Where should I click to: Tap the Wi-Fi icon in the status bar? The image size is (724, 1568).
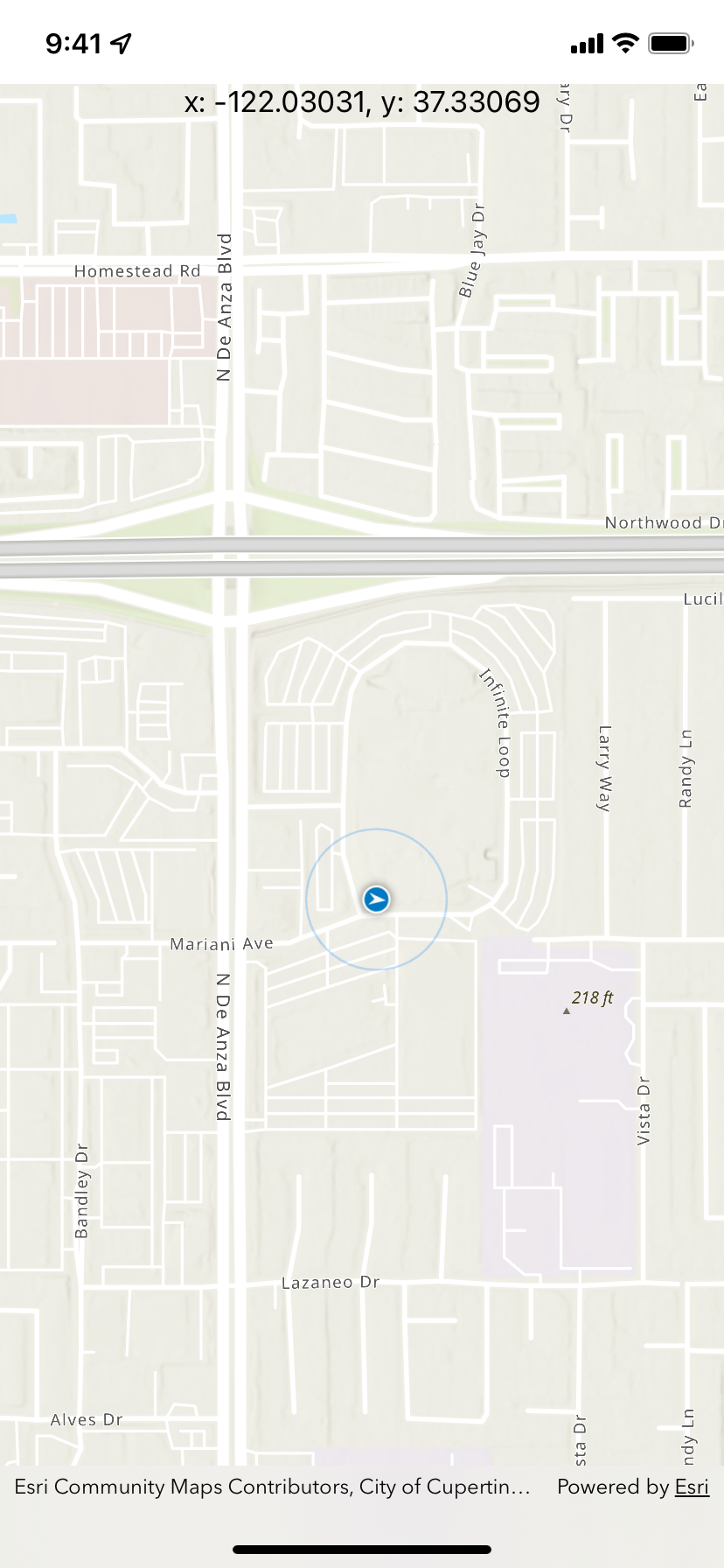coord(626,43)
